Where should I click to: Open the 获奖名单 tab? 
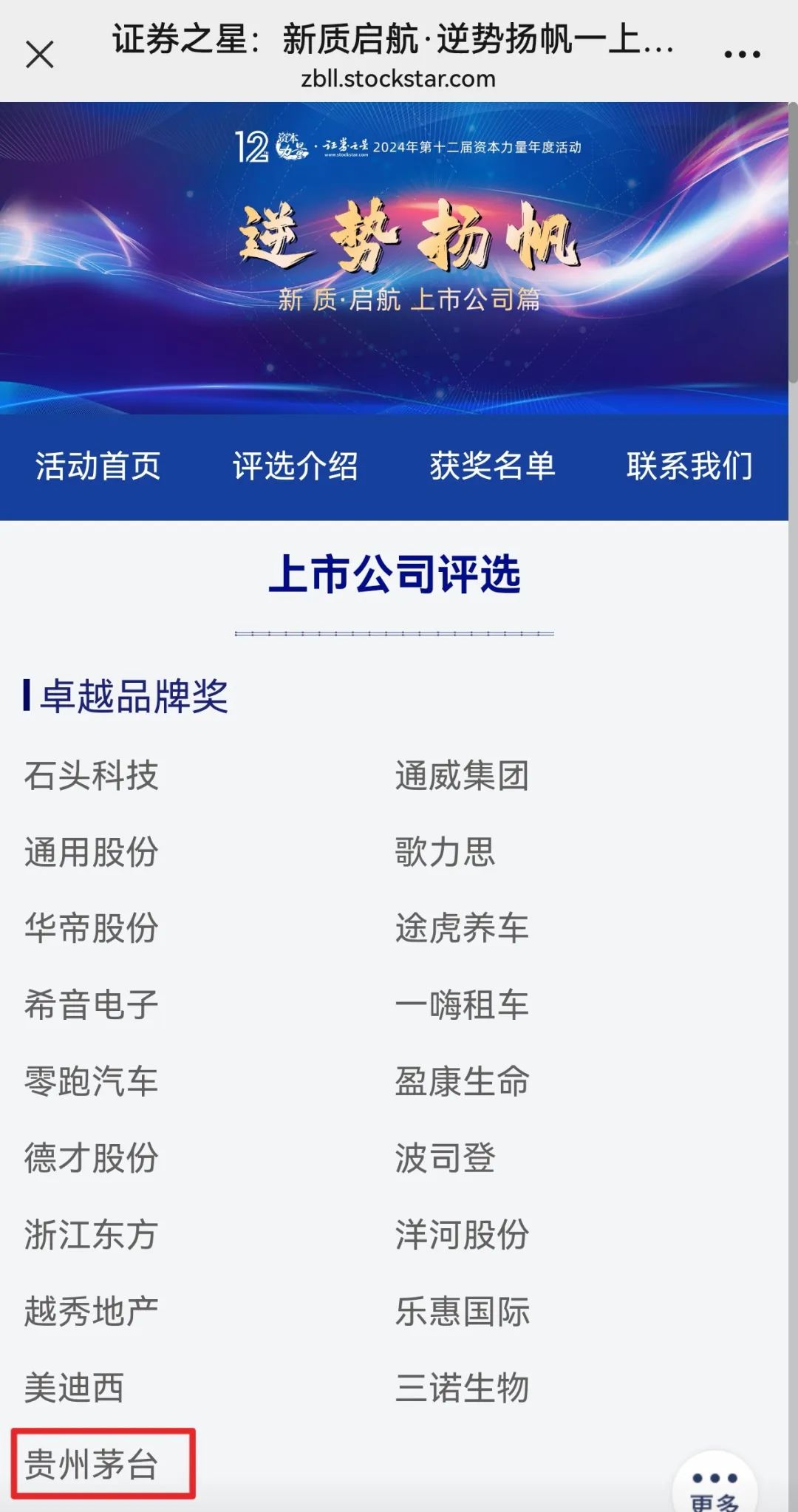point(493,466)
